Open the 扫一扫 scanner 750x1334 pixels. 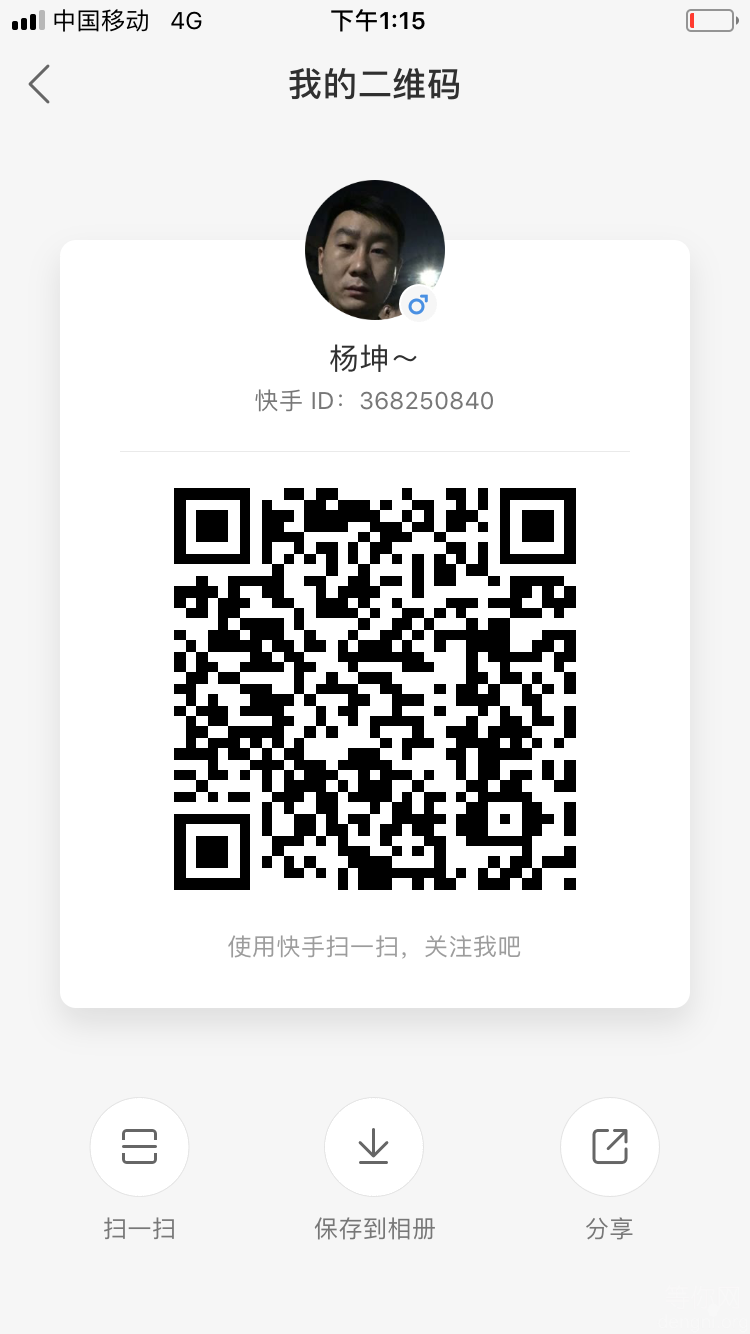pos(139,1147)
